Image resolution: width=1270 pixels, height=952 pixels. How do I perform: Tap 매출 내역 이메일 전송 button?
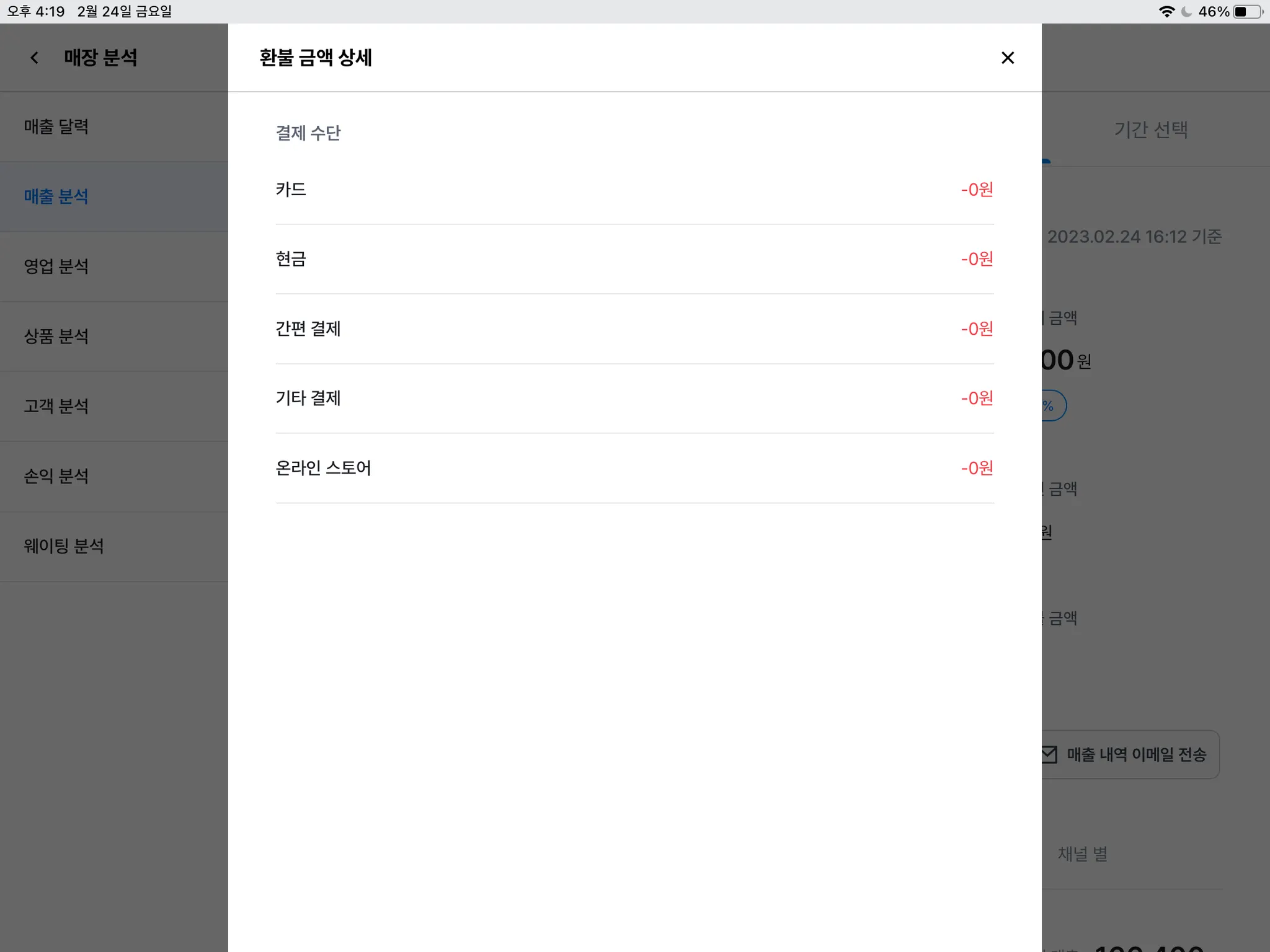(x=1135, y=754)
